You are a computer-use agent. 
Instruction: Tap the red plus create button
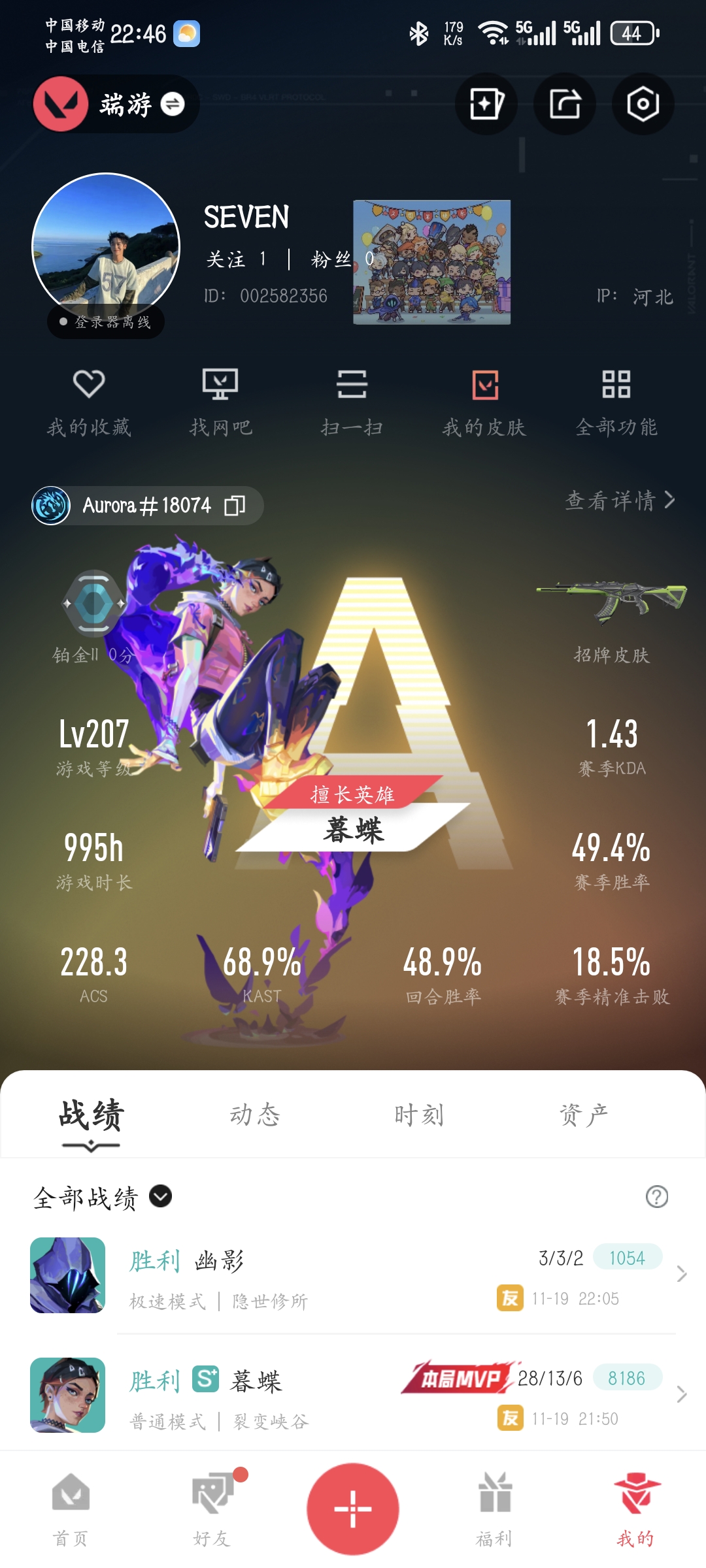coord(353,1509)
